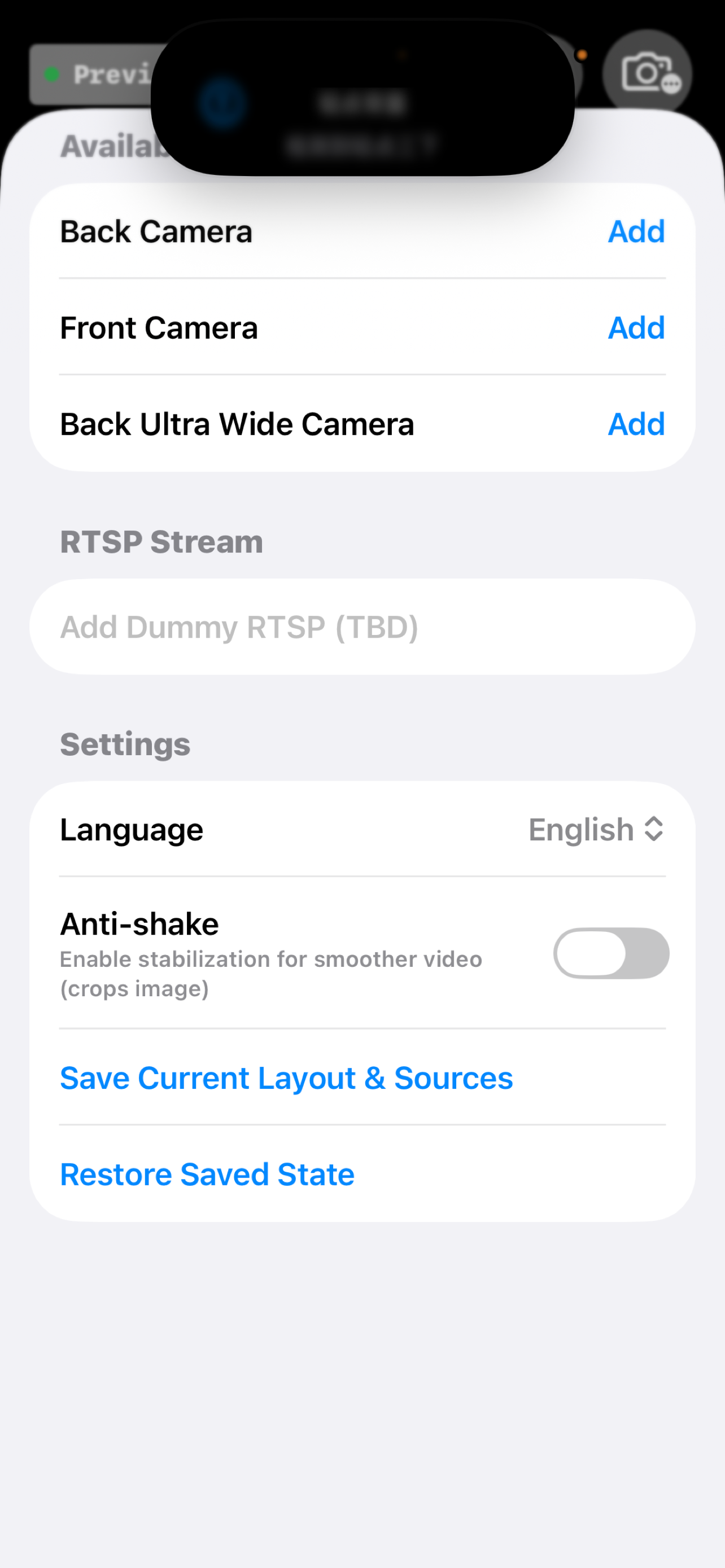This screenshot has width=725, height=1568.
Task: Open the Language picker set to English
Action: (596, 829)
